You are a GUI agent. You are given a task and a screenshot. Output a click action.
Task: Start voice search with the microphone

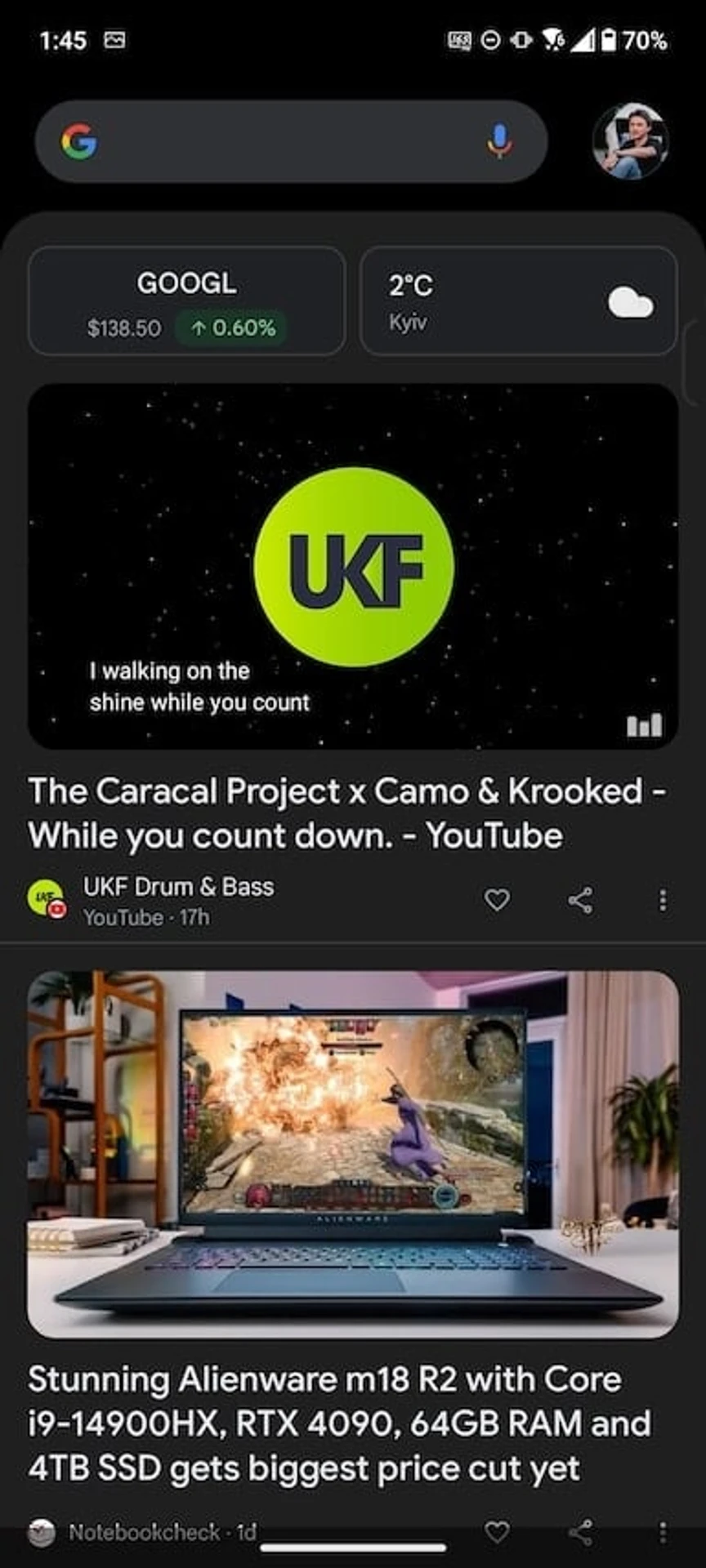pos(499,141)
